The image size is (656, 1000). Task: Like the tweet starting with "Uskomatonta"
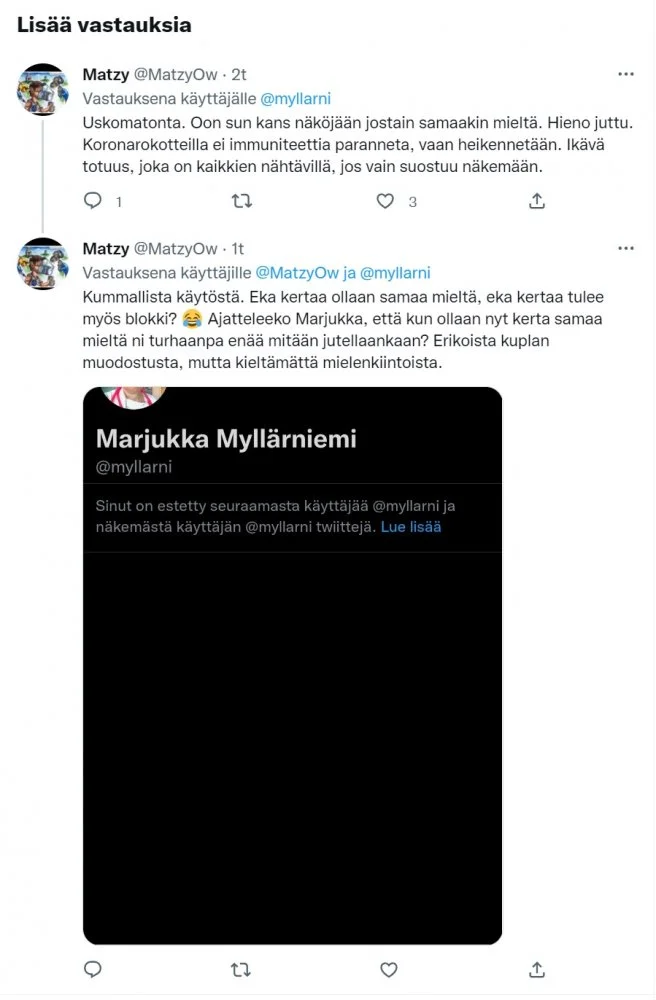386,201
